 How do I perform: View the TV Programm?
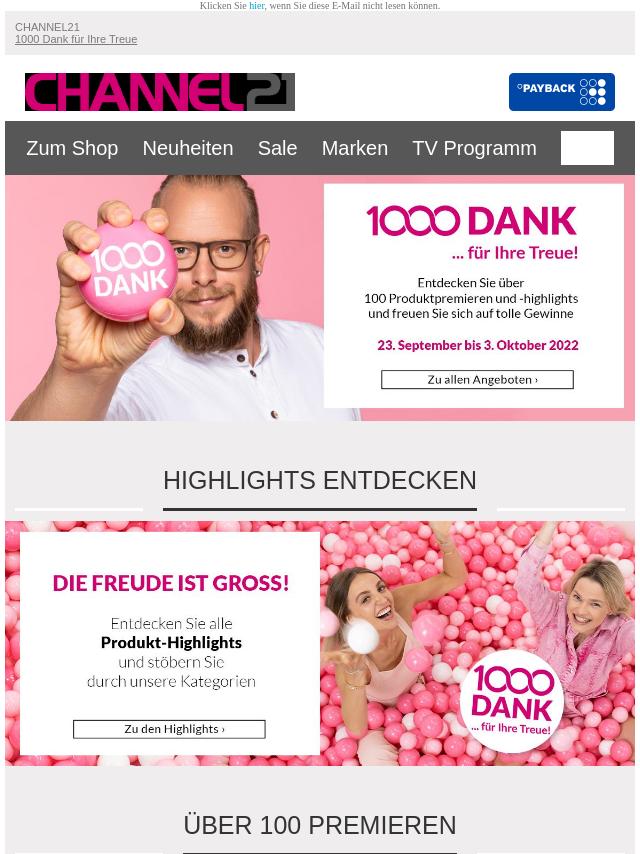pyautogui.click(x=474, y=148)
